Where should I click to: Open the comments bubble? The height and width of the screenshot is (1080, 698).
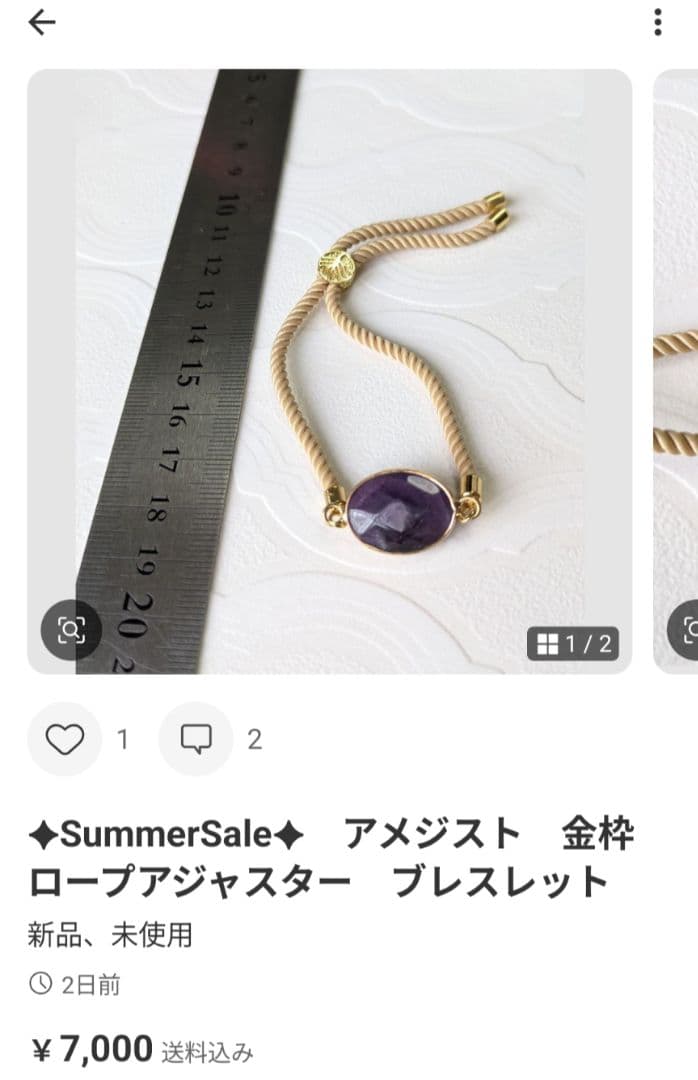point(196,739)
